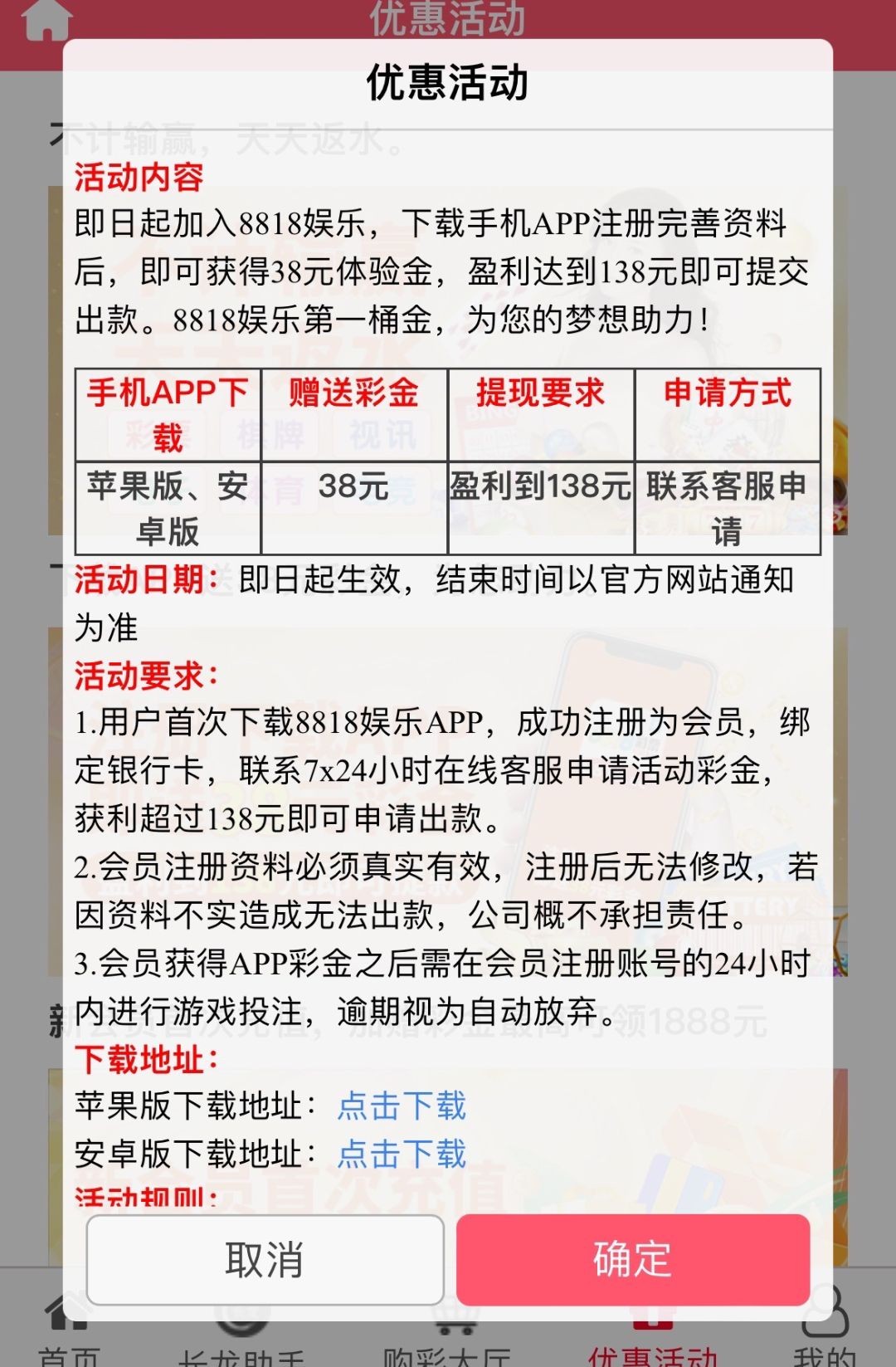896x1367 pixels.
Task: Tap 取消 to cancel the dialog
Action: [x=265, y=1259]
